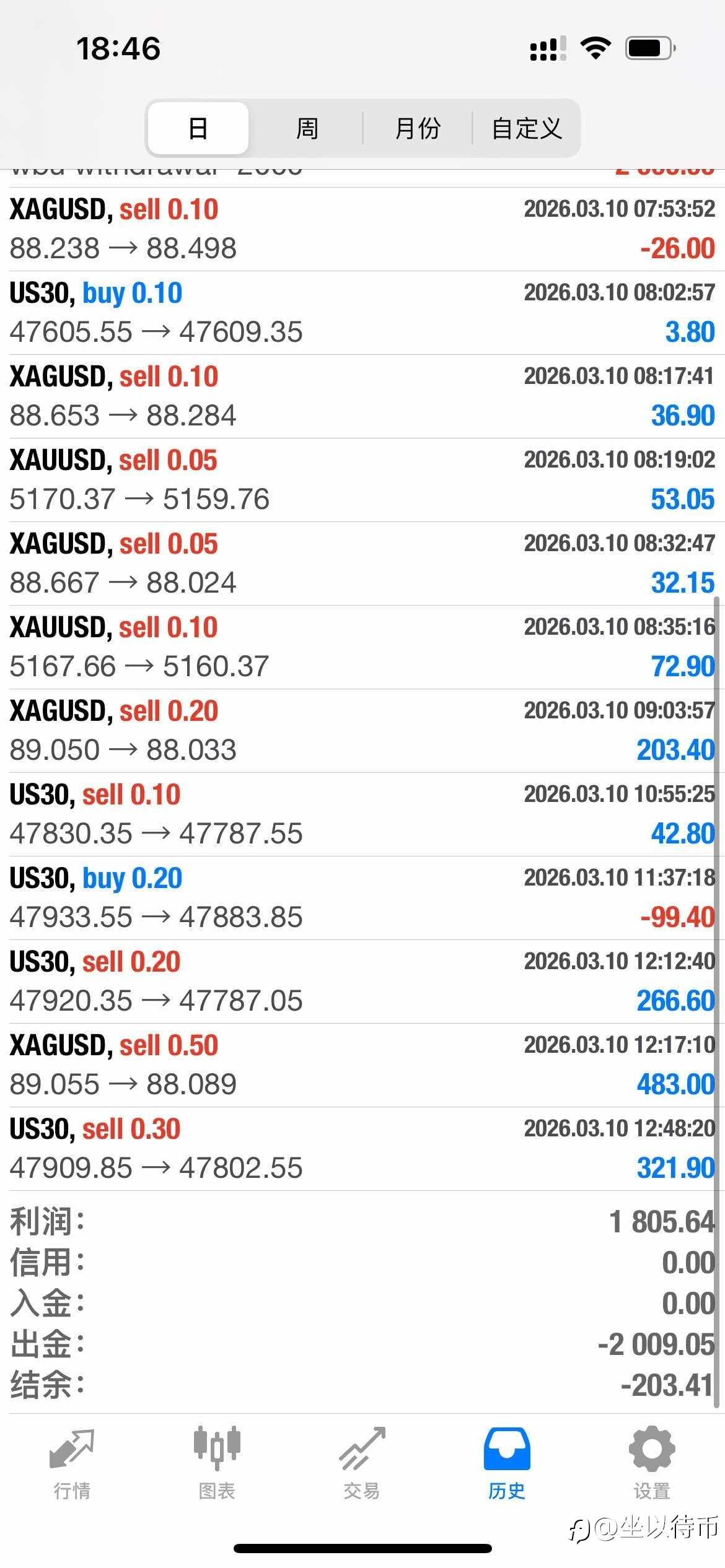The height and width of the screenshot is (1568, 725).
Task: Open the US30 sell 0.20 trade with 266.60
Action: 362,982
